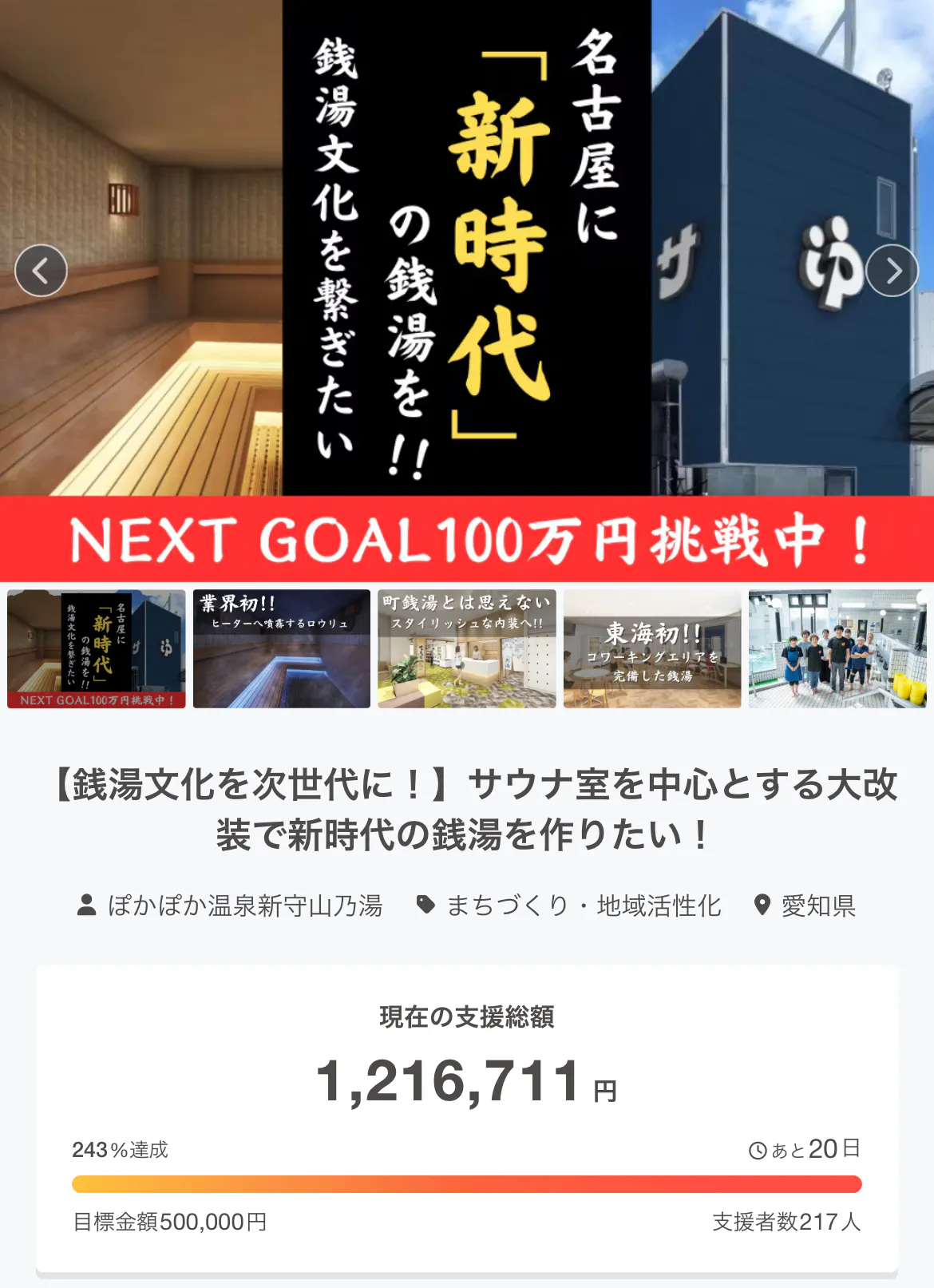Select the 業界初!! ロウリュ thumbnail
The height and width of the screenshot is (1288, 934).
point(282,648)
